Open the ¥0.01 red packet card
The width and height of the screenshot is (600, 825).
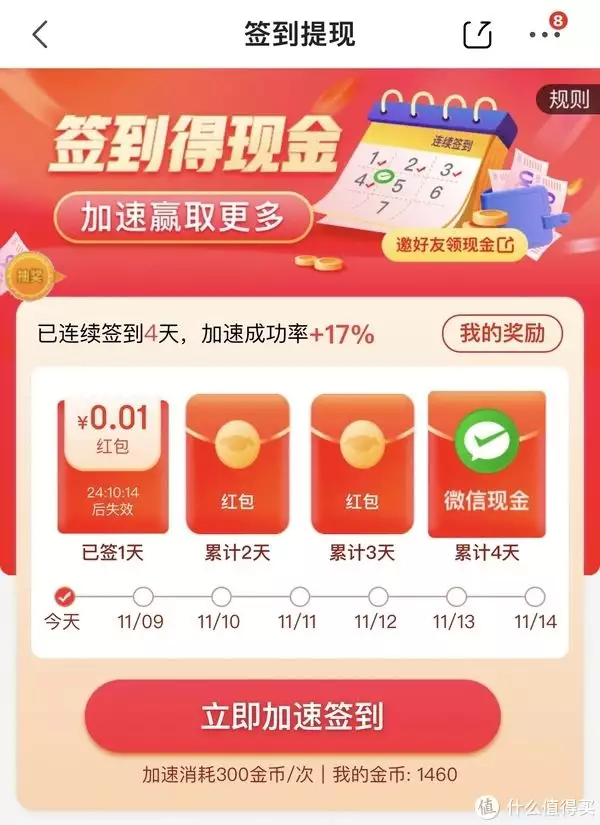tap(112, 465)
